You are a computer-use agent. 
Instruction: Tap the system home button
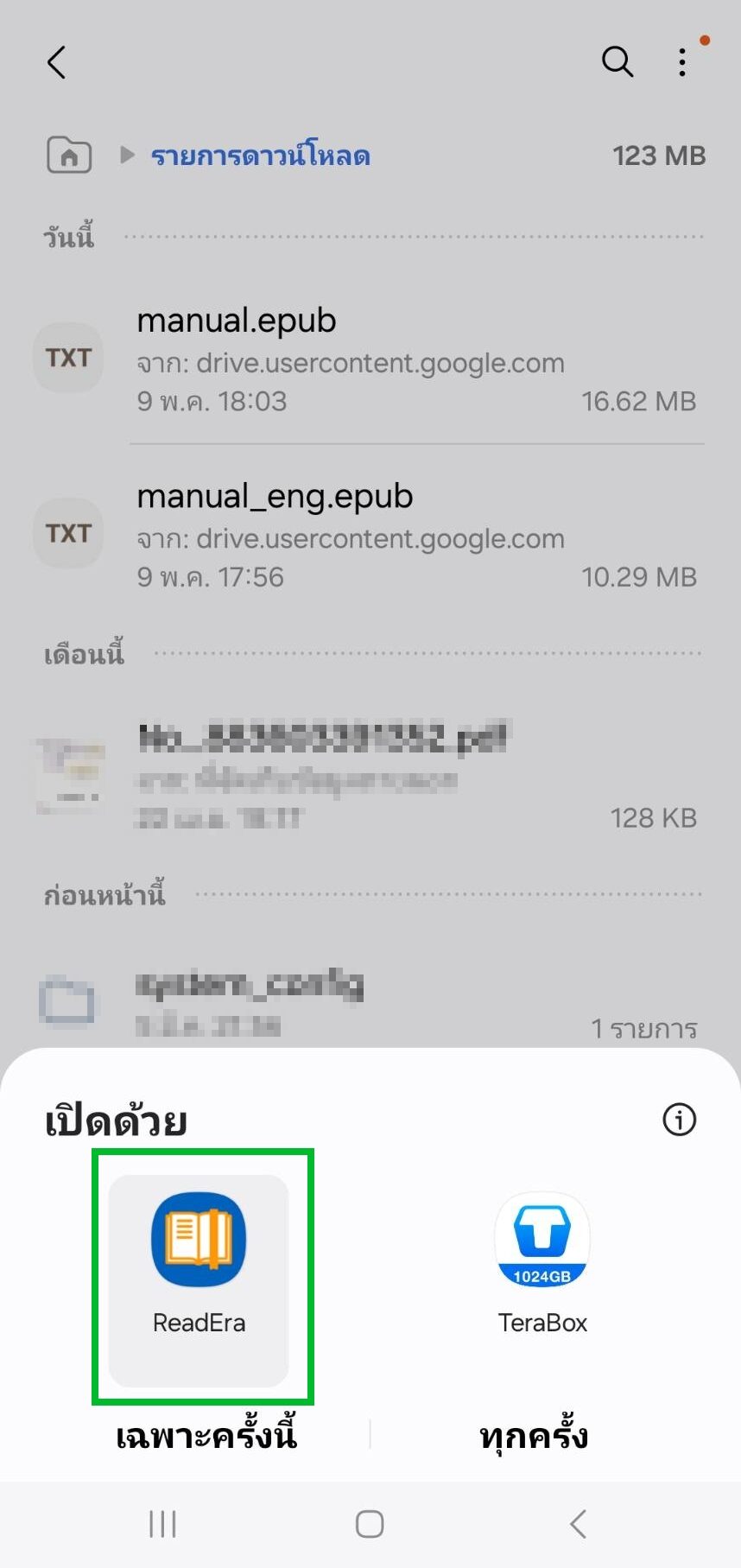[x=370, y=1524]
